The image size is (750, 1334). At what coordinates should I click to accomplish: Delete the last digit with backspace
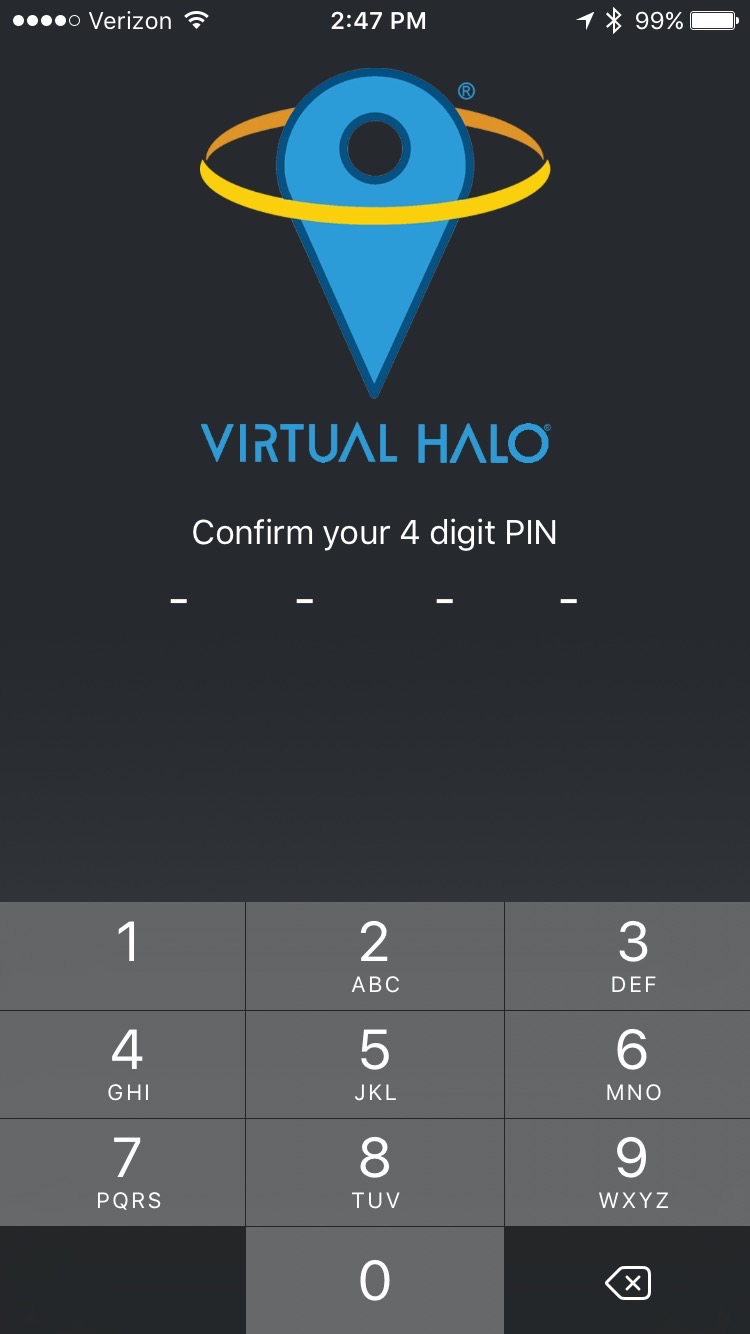coord(628,1282)
